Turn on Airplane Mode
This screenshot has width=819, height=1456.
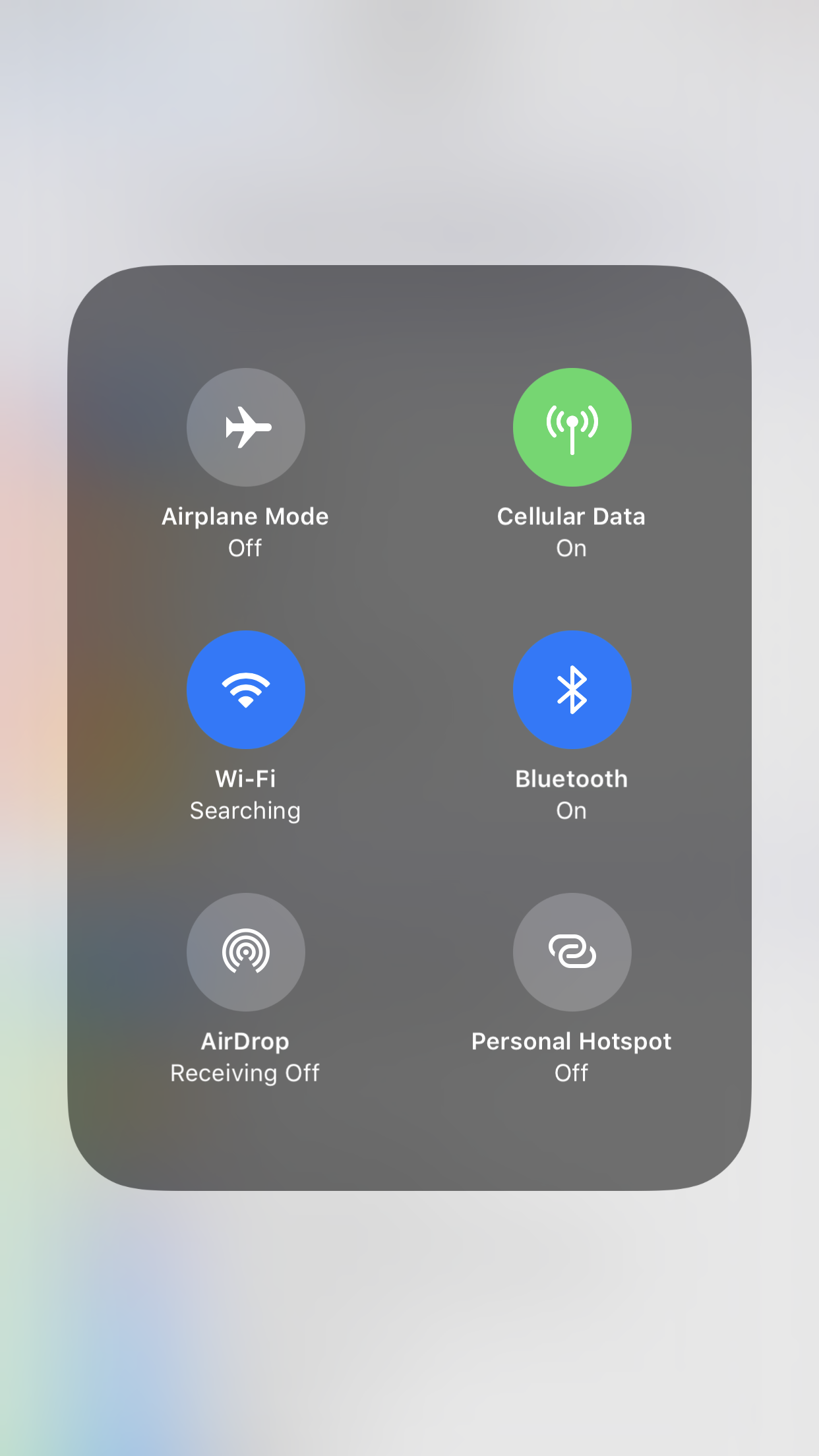click(x=245, y=427)
